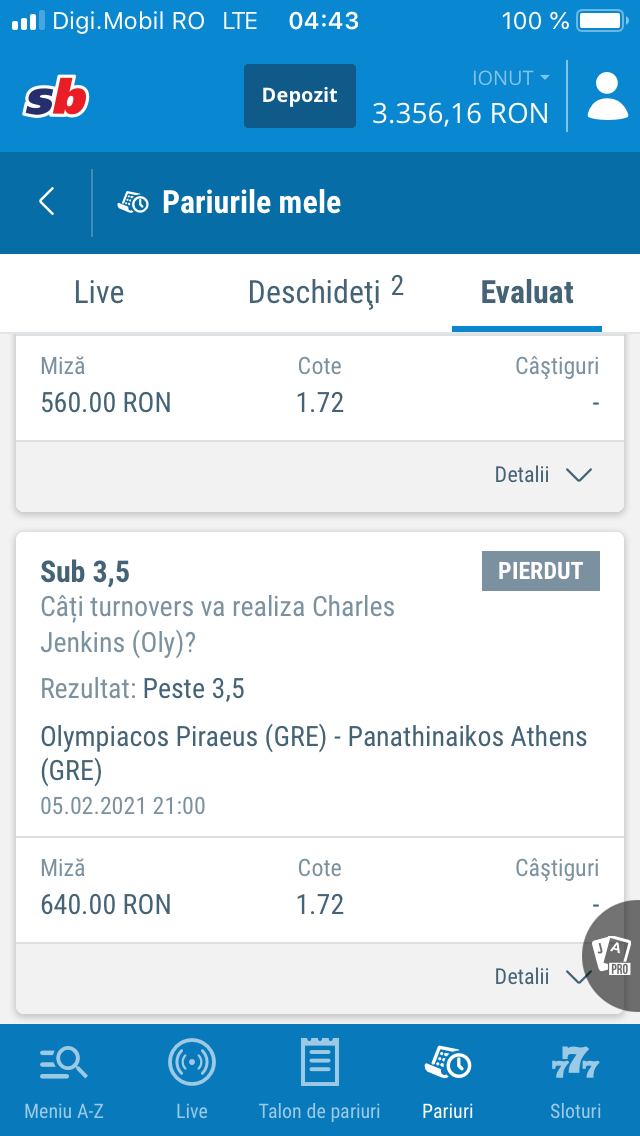
Task: Go to Live in the bottom navigation
Action: (191, 1079)
